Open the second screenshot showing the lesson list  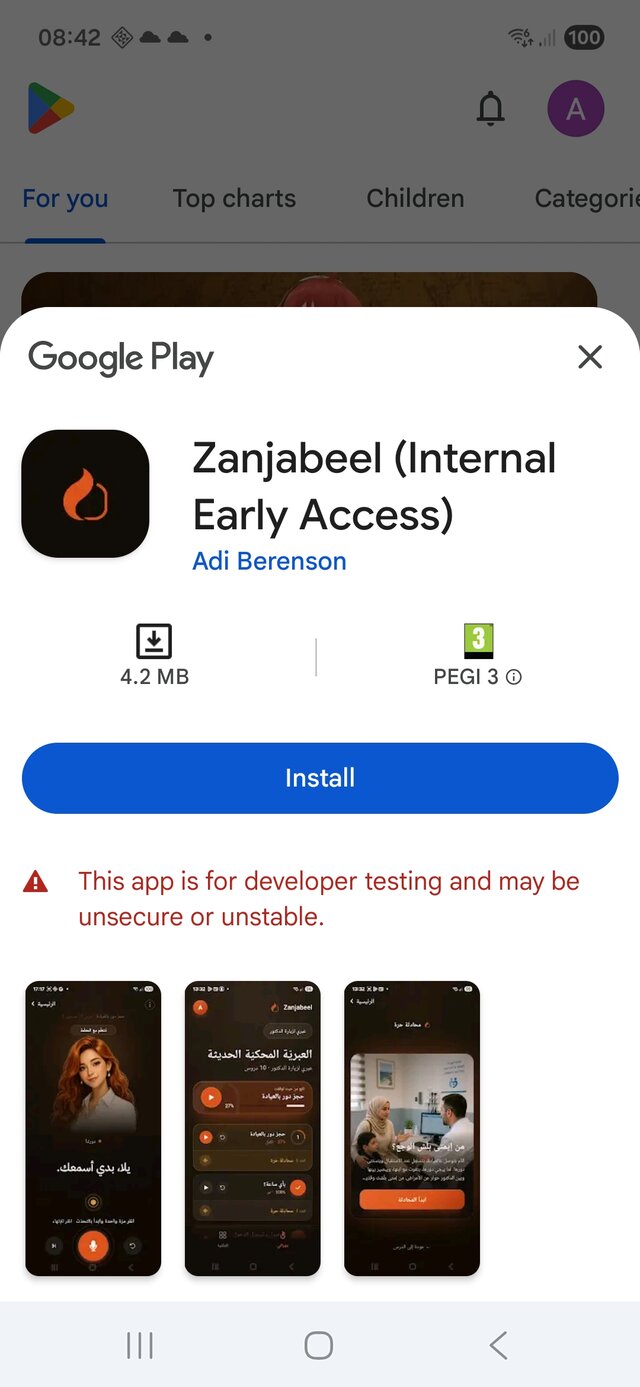click(253, 1128)
